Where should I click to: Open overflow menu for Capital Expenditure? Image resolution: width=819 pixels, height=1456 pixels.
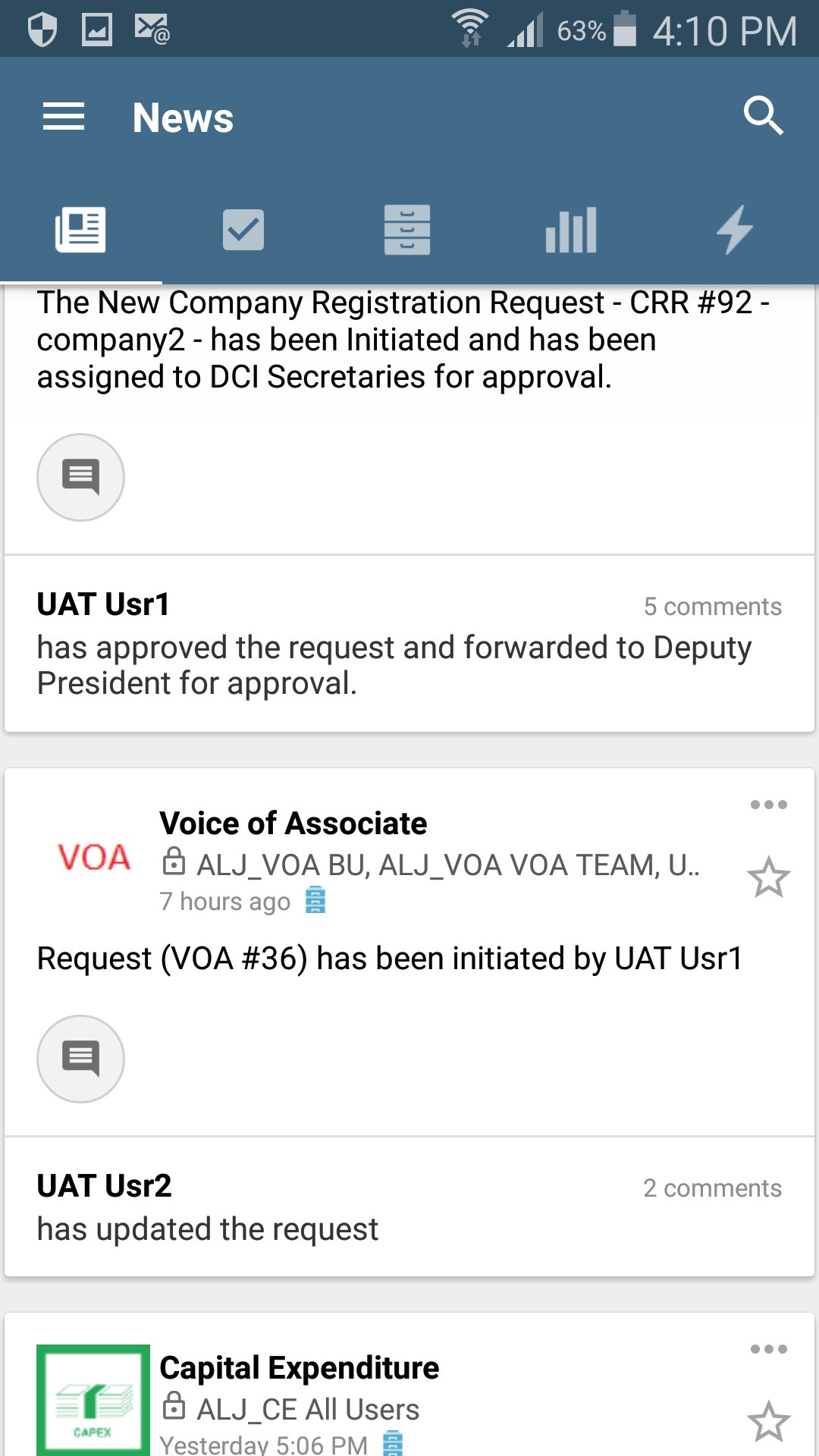coord(768,1349)
